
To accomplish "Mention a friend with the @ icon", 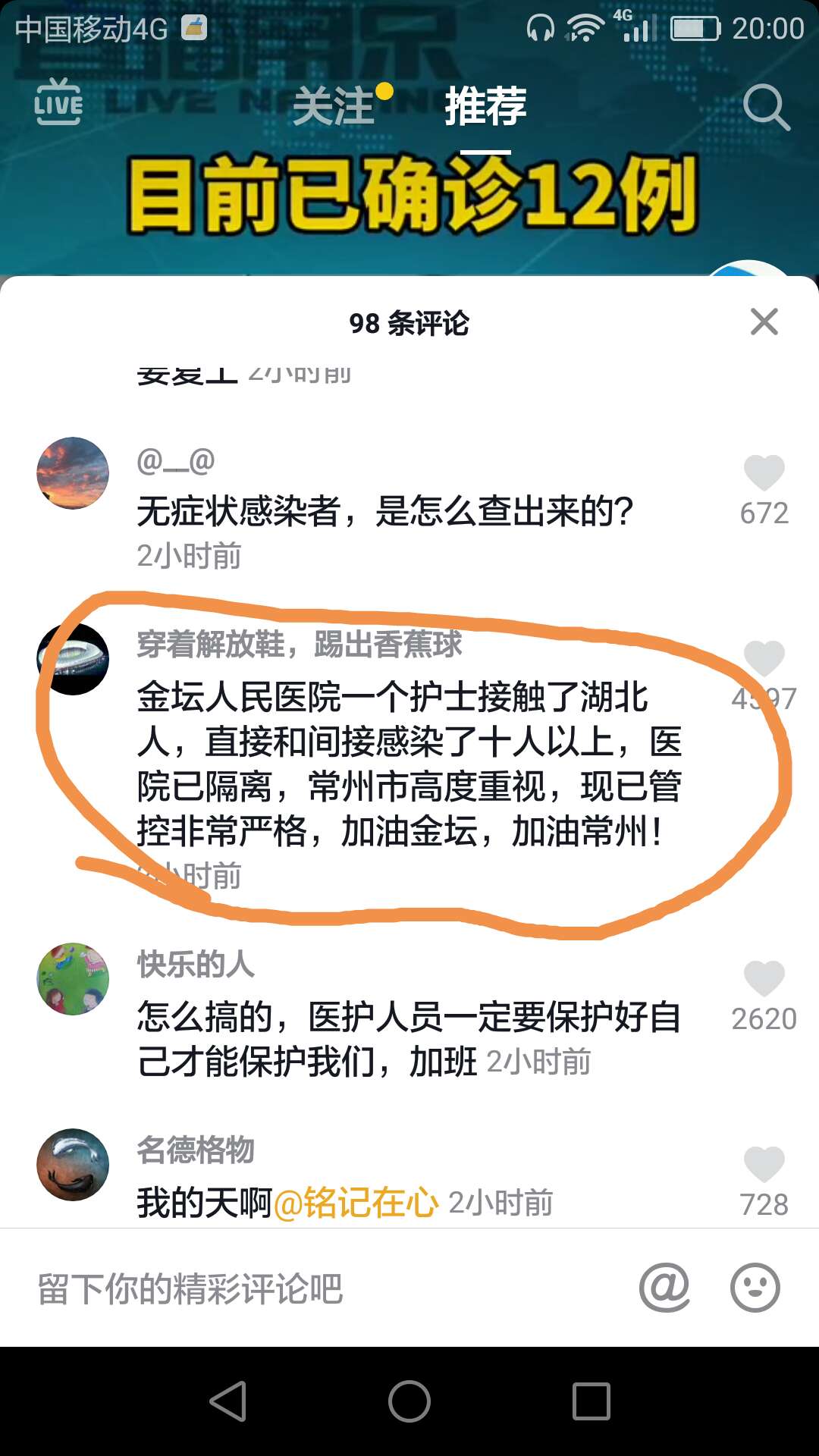I will coord(664,1288).
